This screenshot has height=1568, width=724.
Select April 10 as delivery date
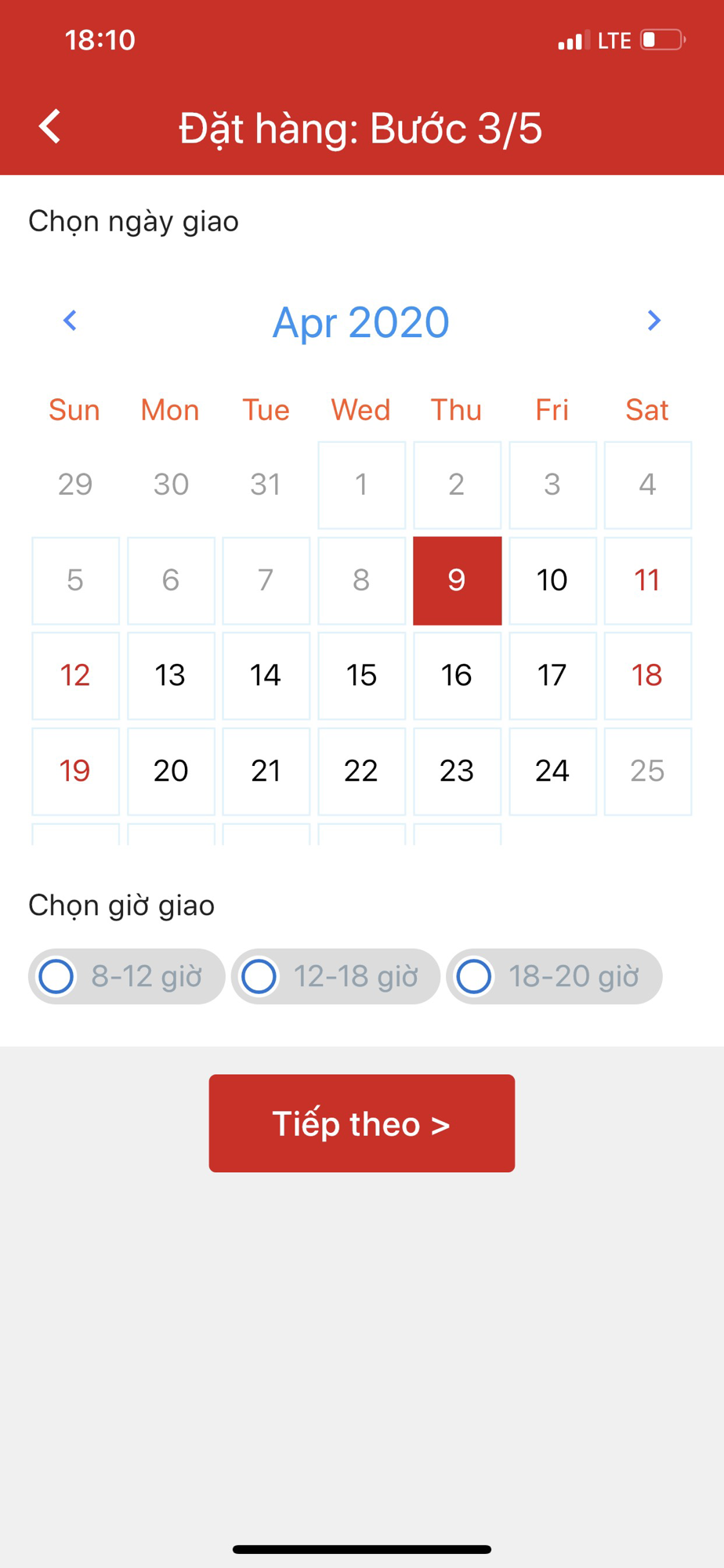pyautogui.click(x=552, y=581)
